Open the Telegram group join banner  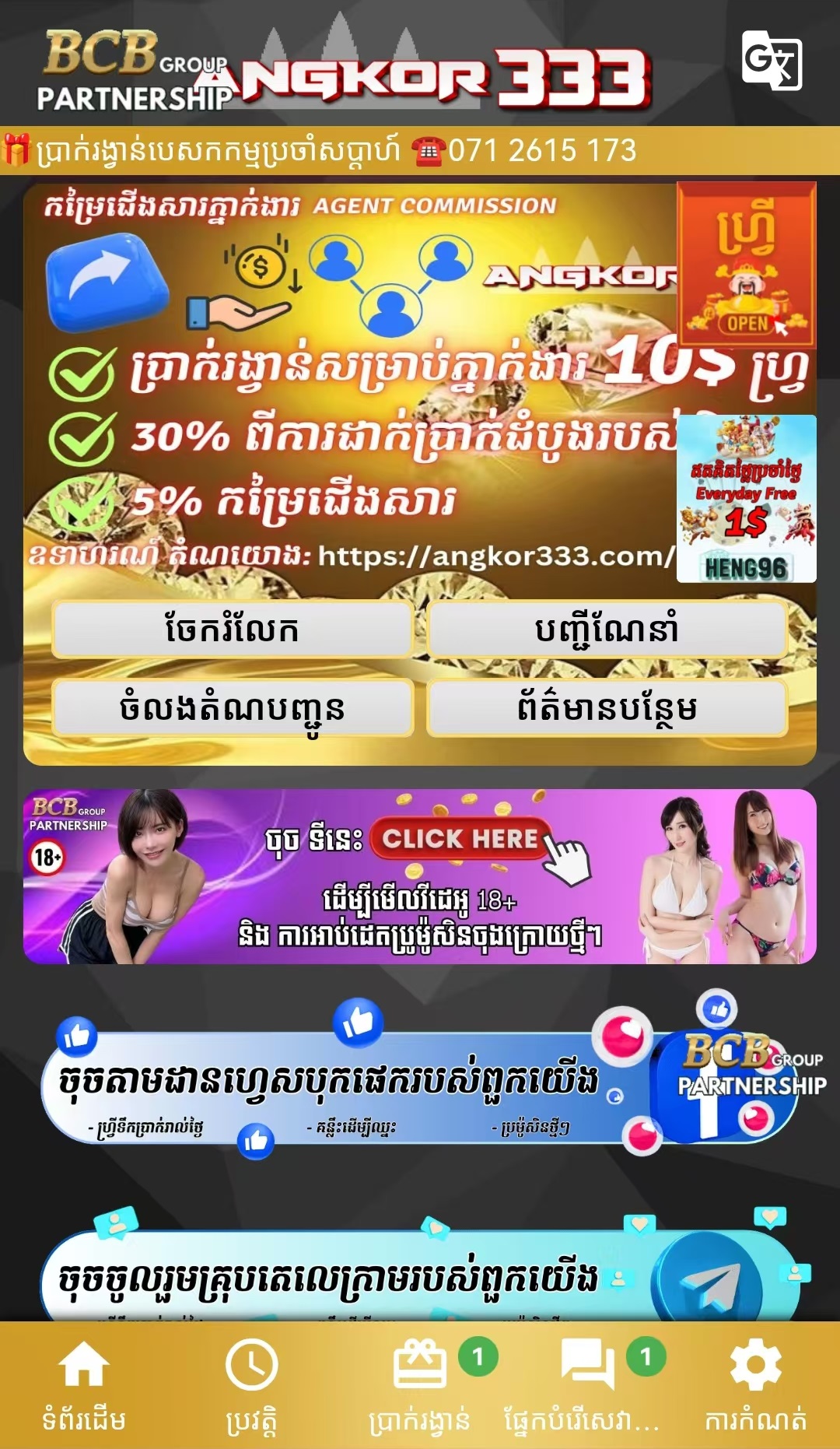pyautogui.click(x=420, y=1276)
